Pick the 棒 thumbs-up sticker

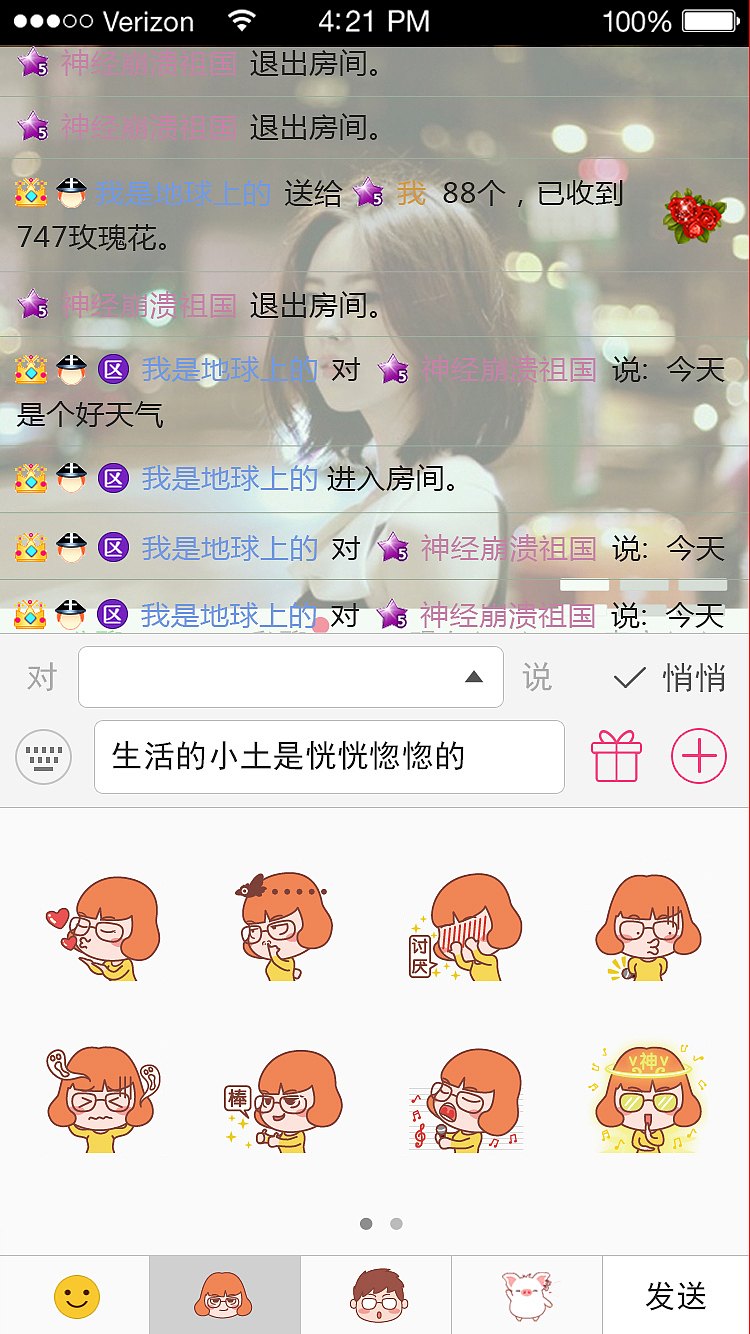pos(284,1098)
